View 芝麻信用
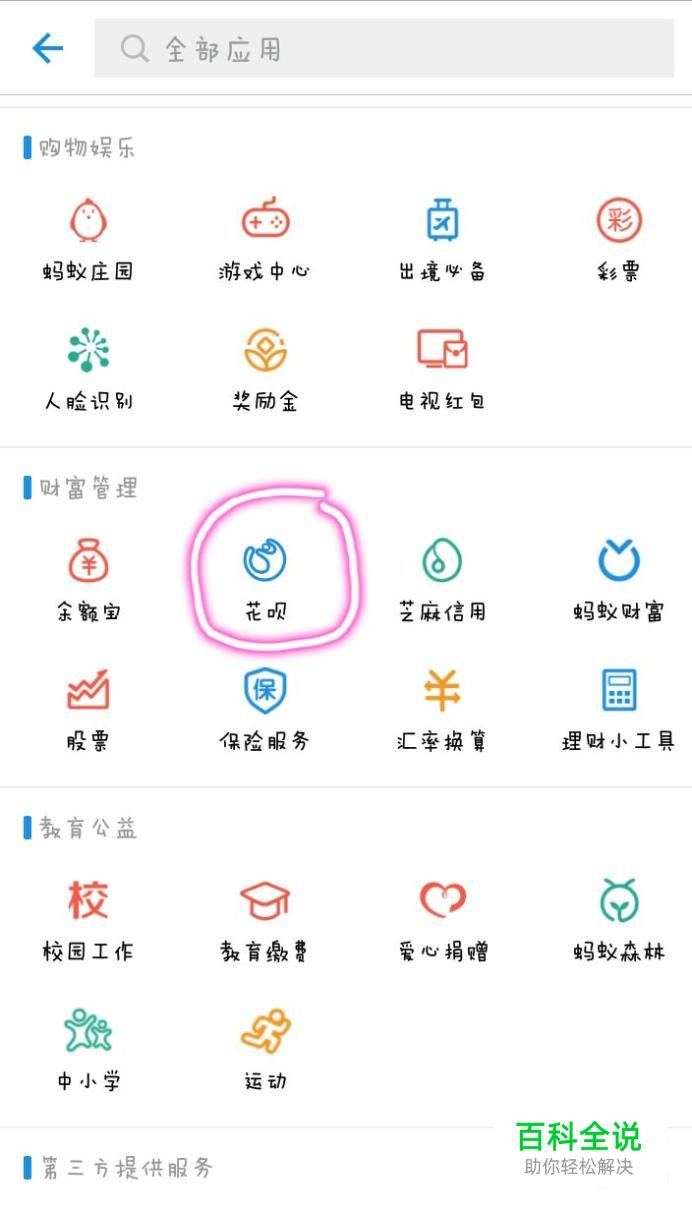The width and height of the screenshot is (692, 1211). (x=442, y=579)
